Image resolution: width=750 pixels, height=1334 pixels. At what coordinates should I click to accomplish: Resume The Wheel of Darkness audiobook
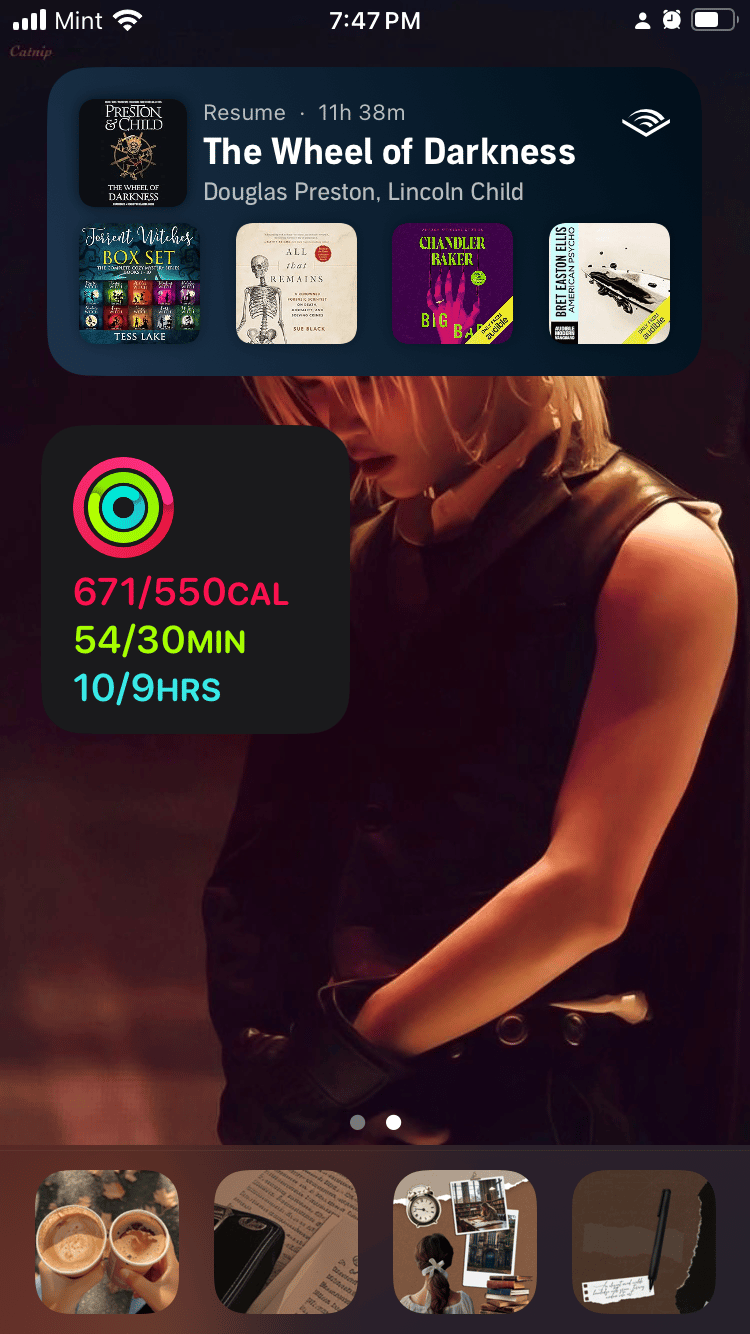click(x=388, y=153)
